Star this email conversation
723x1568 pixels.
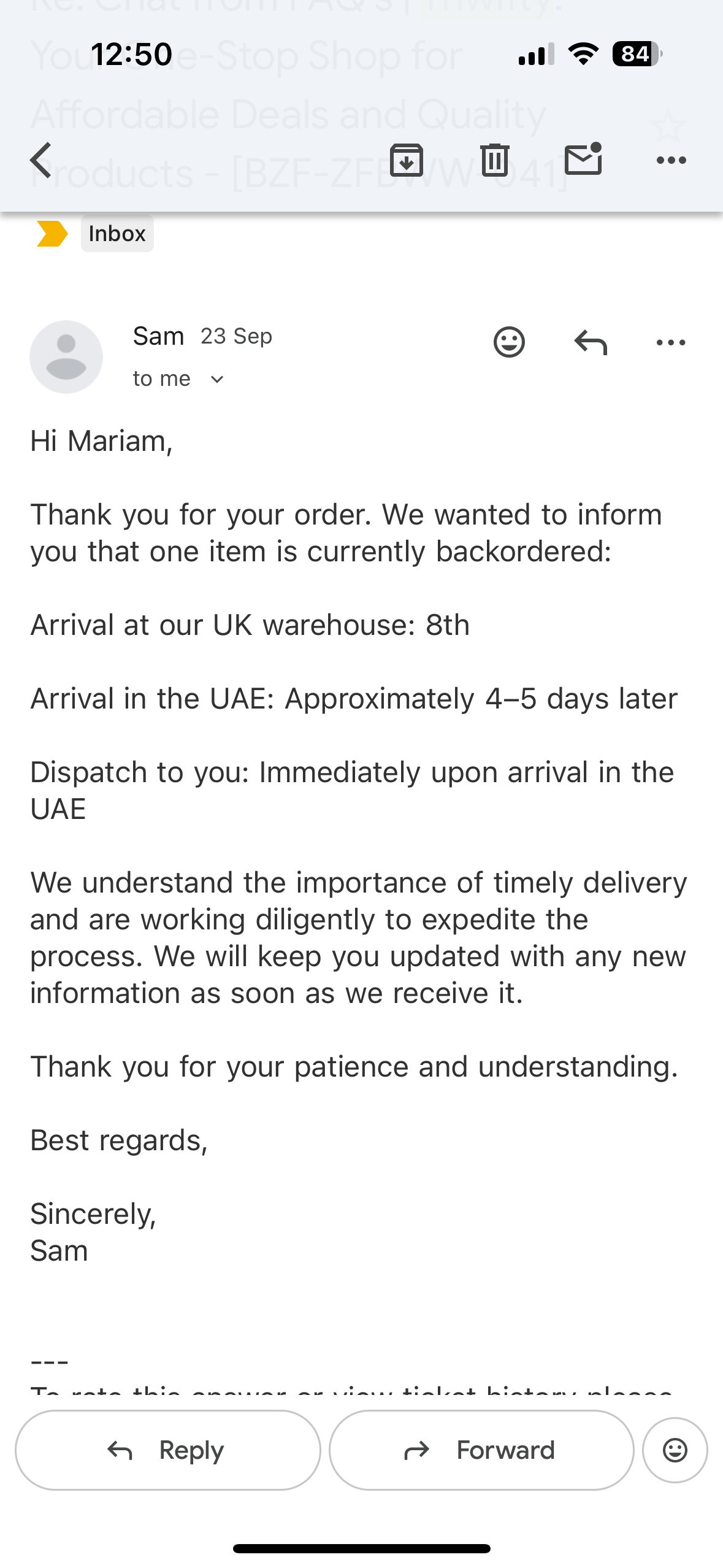tap(667, 126)
